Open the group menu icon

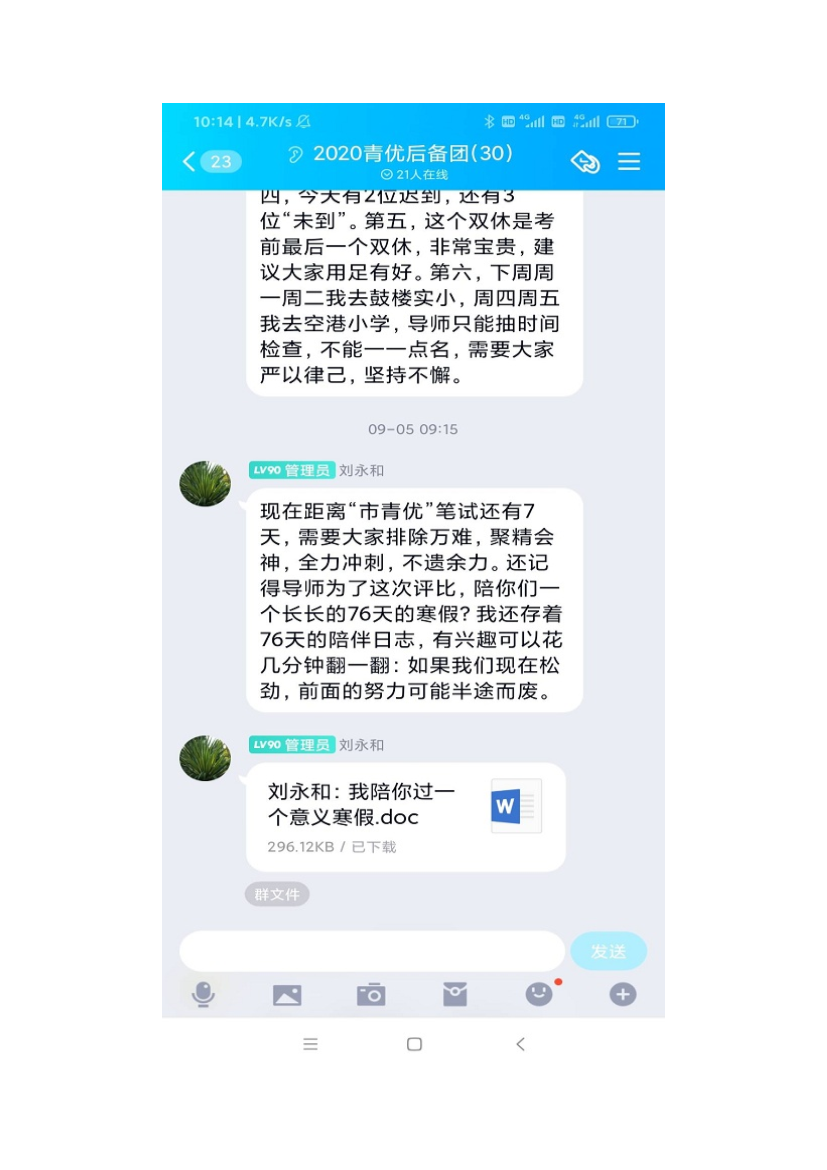pyautogui.click(x=628, y=162)
